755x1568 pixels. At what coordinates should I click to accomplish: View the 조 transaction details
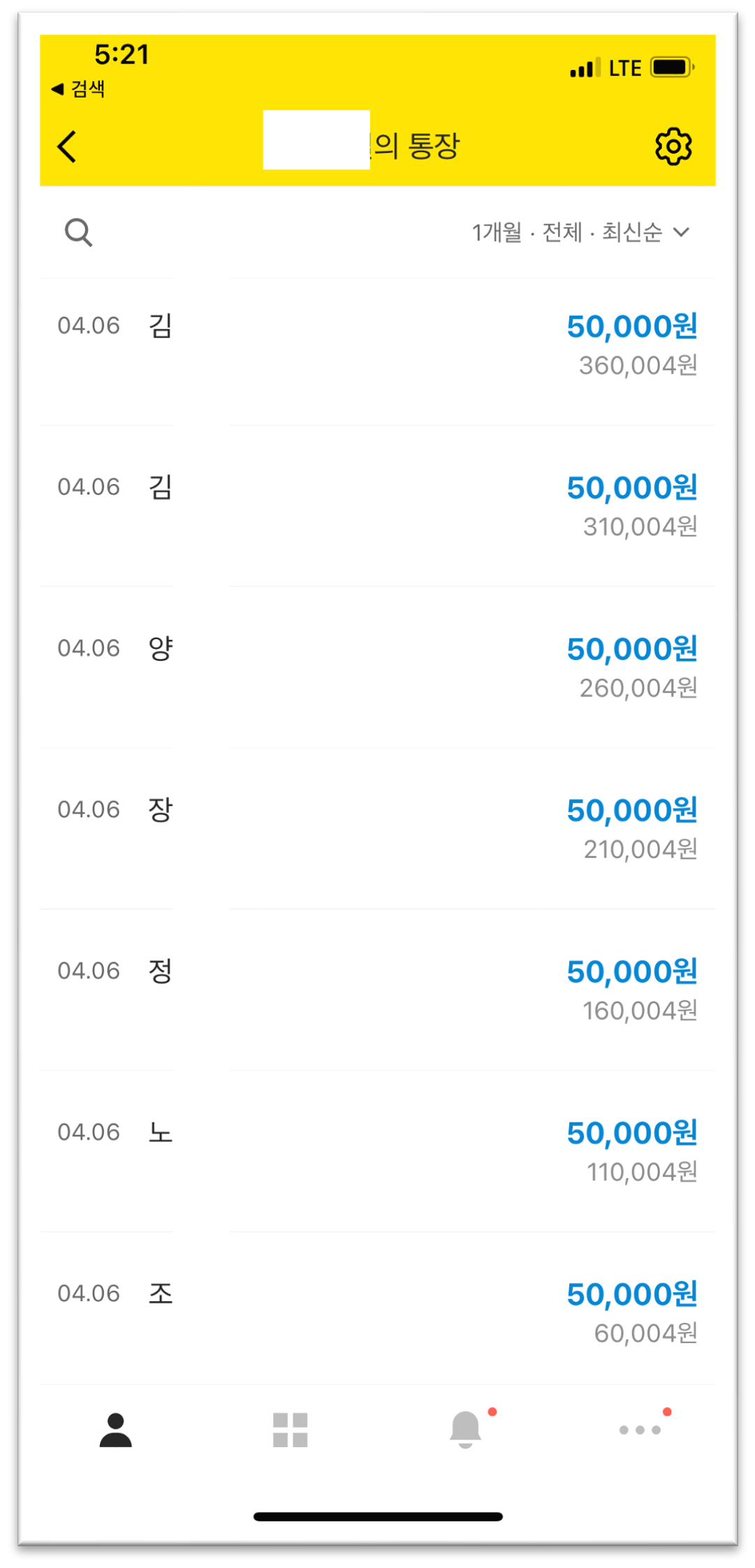(377, 1312)
